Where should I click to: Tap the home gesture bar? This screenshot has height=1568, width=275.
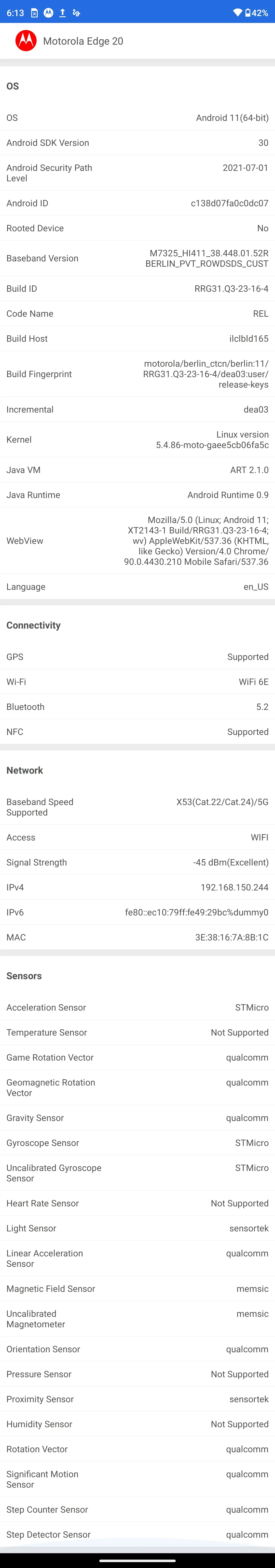(x=137, y=1560)
